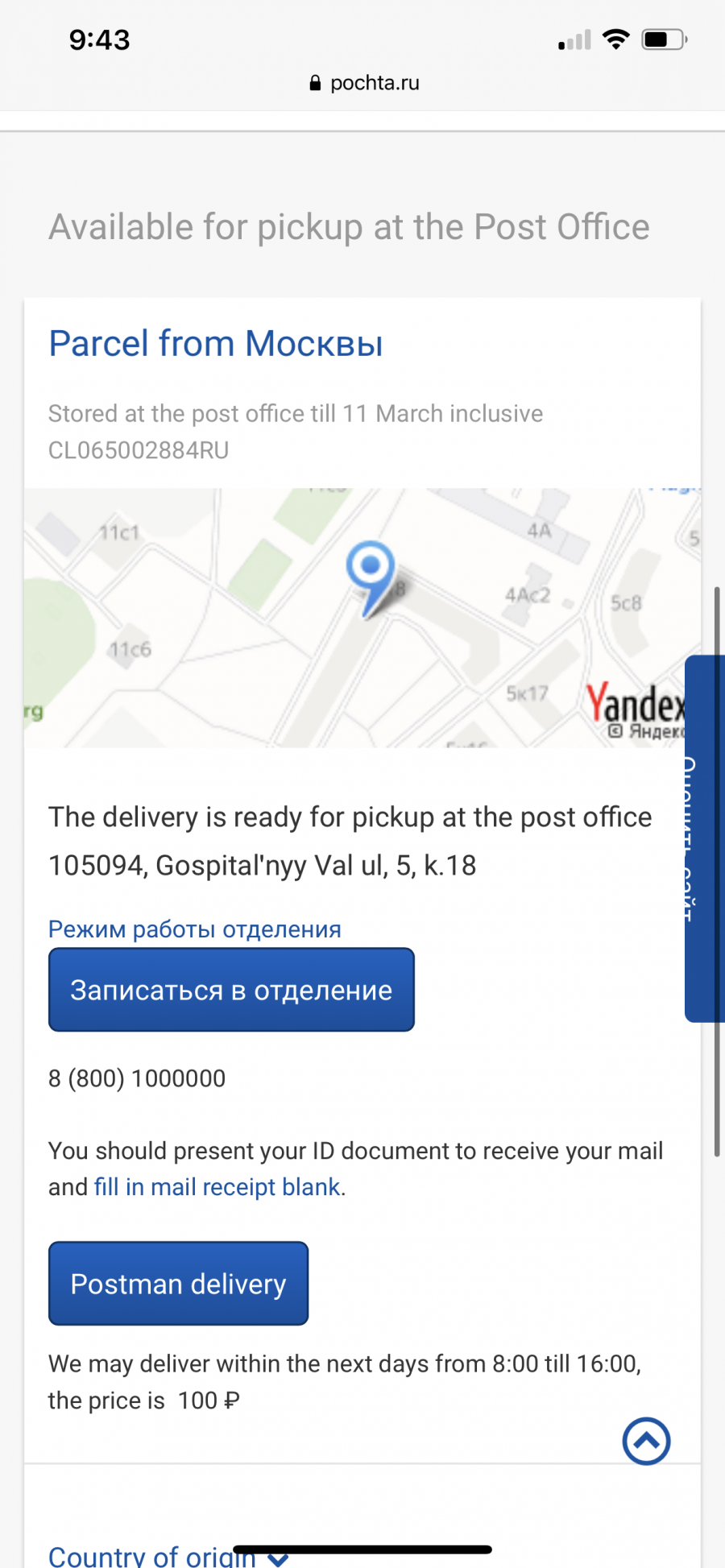Screen dimensions: 725x1568
Task: Tap the pochta.ru address bar
Action: coord(364,83)
